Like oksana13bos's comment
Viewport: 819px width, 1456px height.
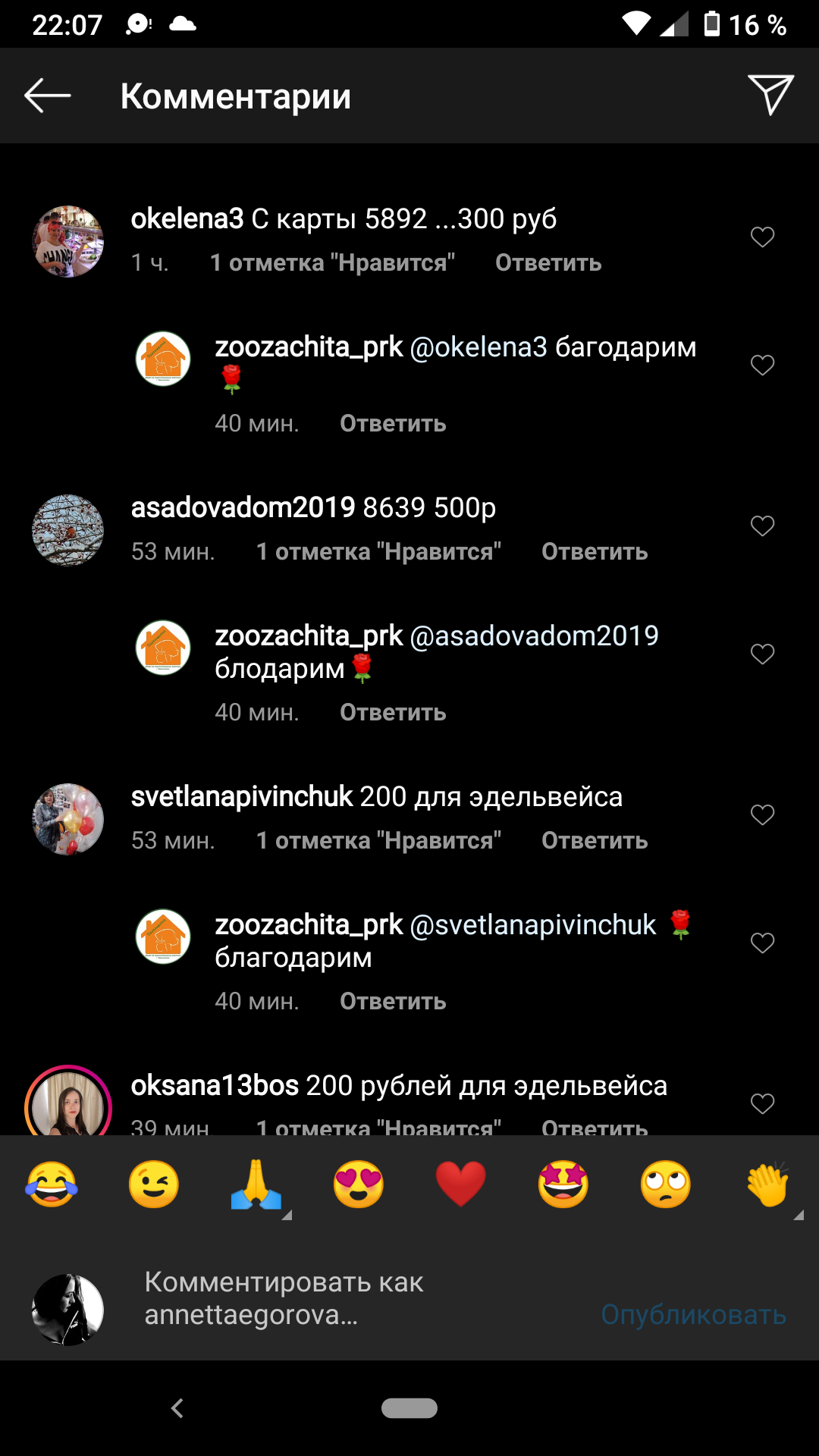[x=762, y=1104]
